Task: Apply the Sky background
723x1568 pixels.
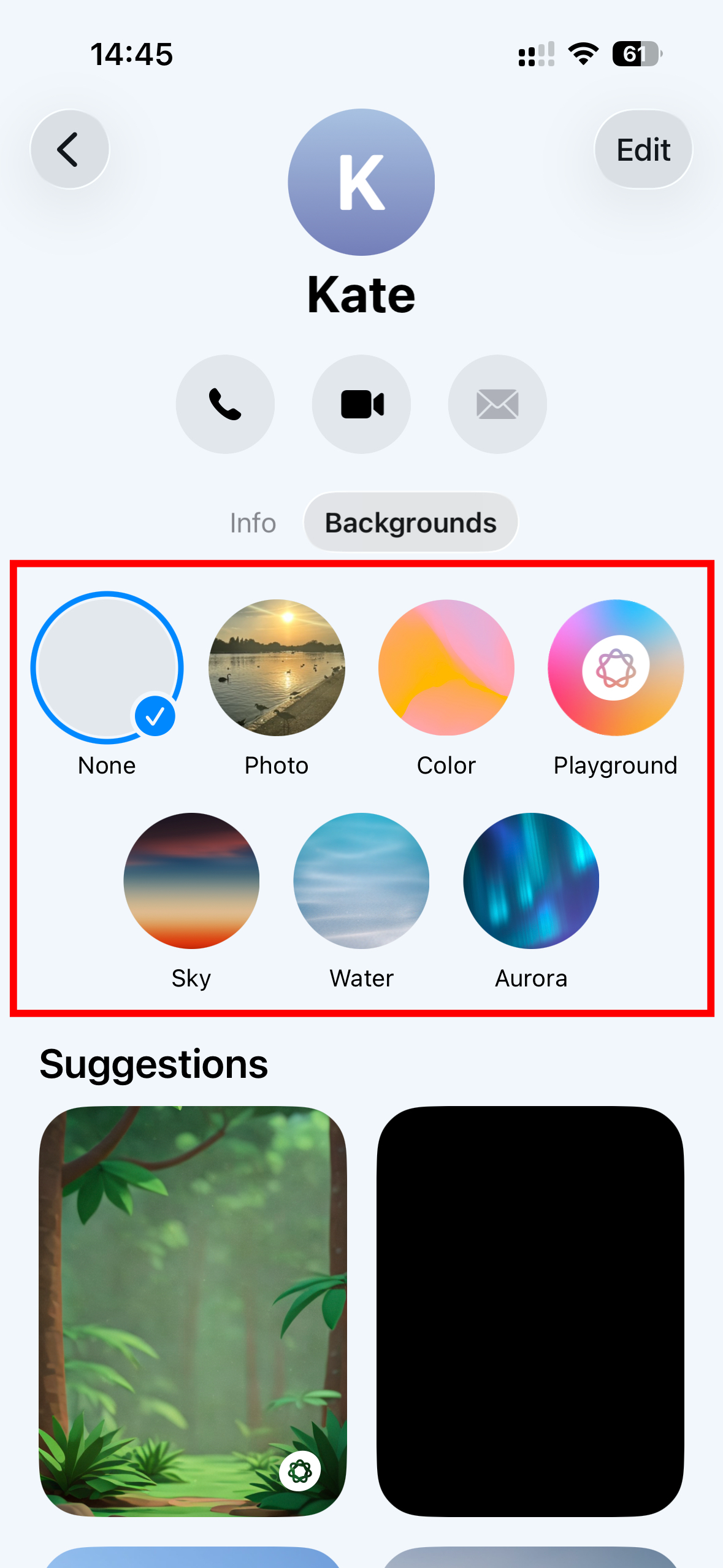Action: pos(191,880)
